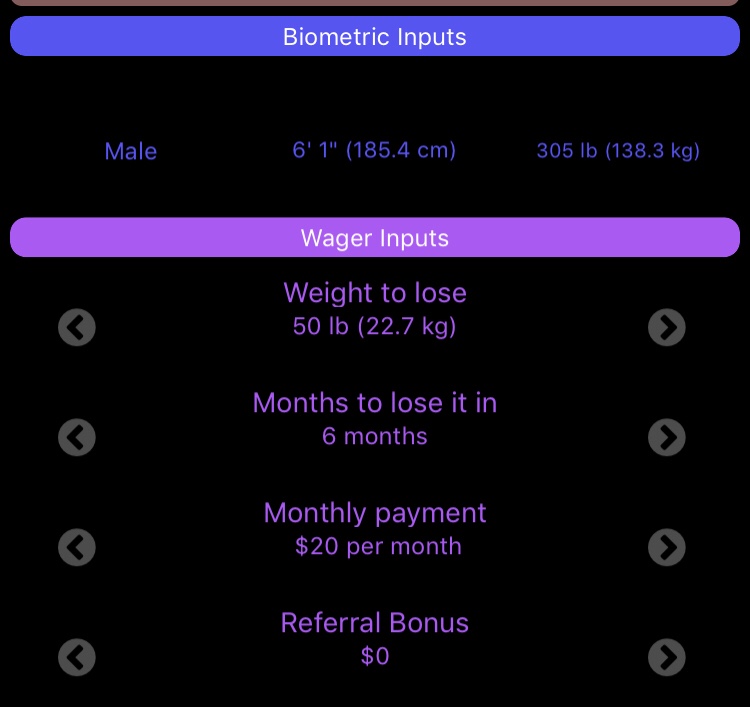Add more months to lose it in

[x=667, y=437]
